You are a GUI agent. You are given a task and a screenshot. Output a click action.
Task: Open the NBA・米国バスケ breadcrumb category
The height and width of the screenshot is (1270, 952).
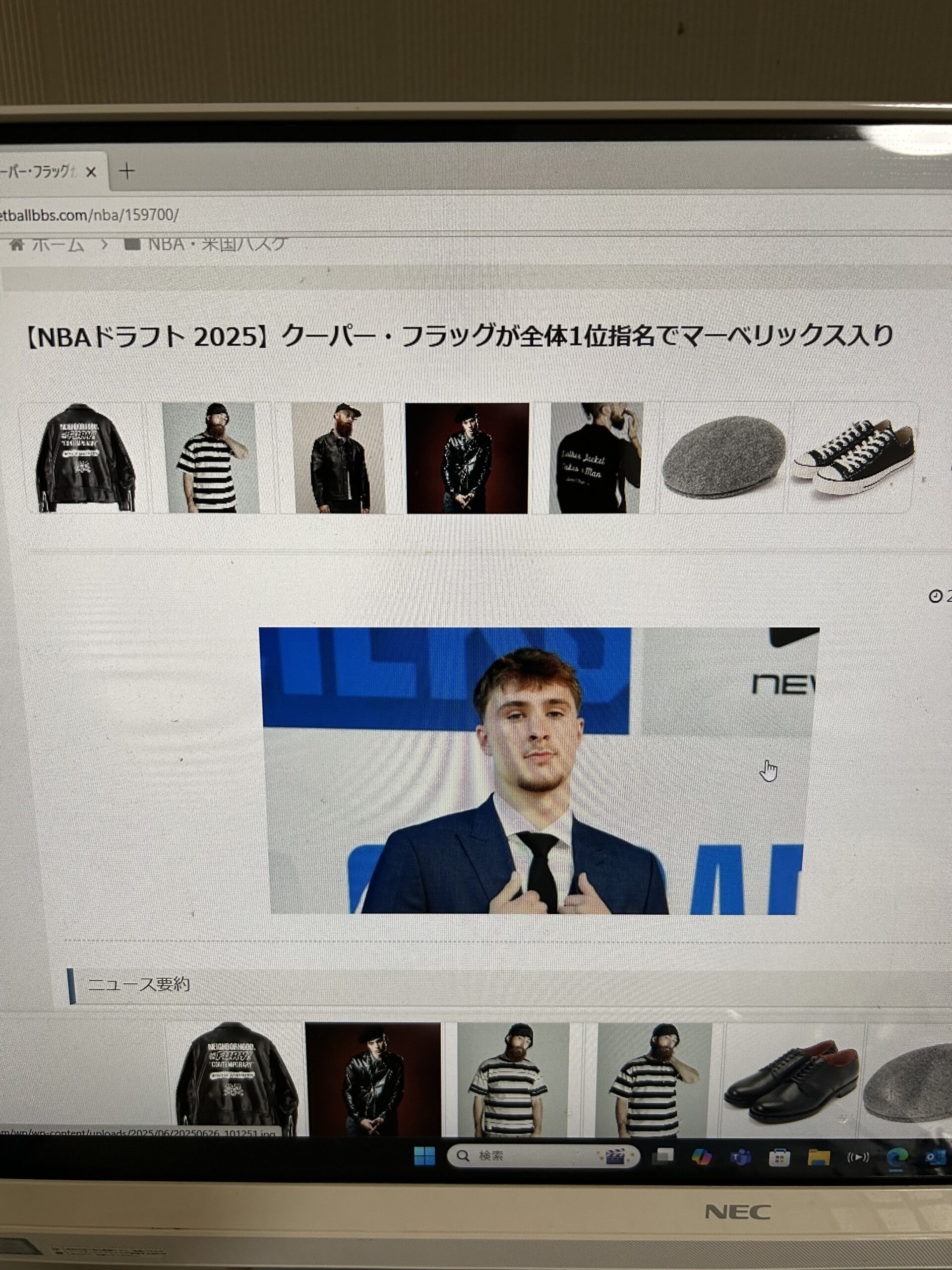coord(216,244)
